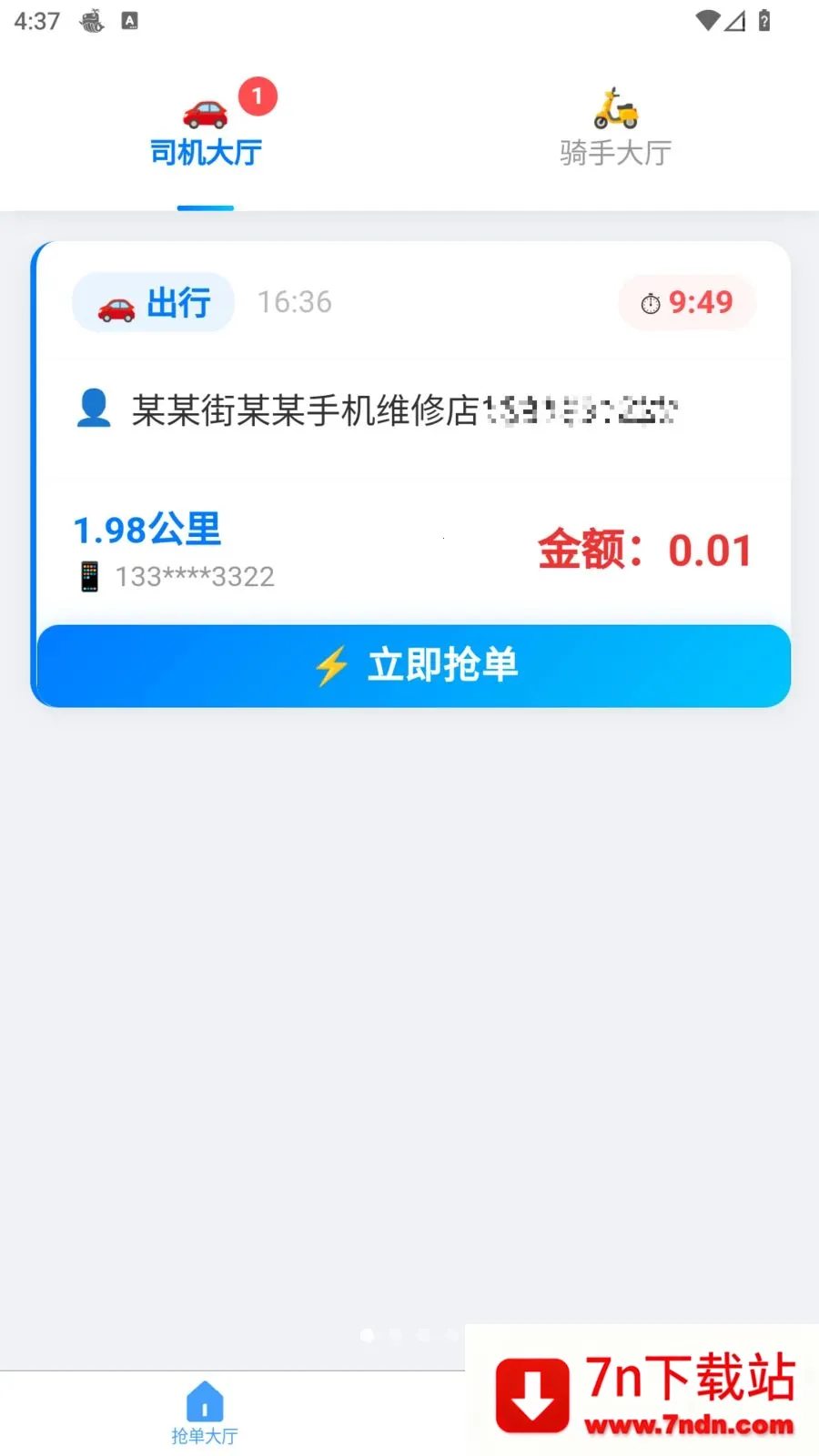Viewport: 819px width, 1456px height.
Task: Click the stopwatch icon next to the 9:49 countdown
Action: 650,303
